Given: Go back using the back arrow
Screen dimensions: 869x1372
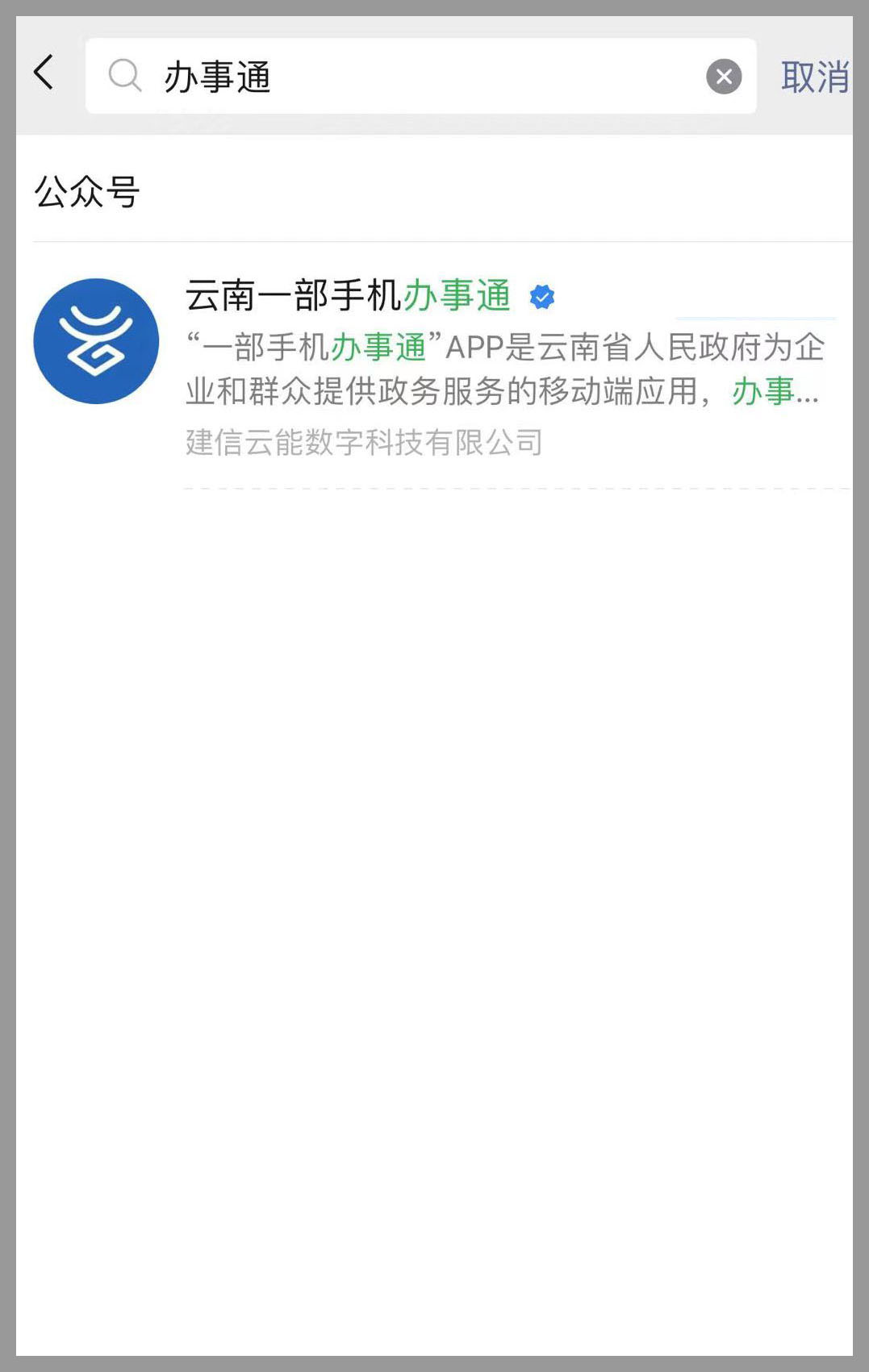Looking at the screenshot, I should 44,73.
